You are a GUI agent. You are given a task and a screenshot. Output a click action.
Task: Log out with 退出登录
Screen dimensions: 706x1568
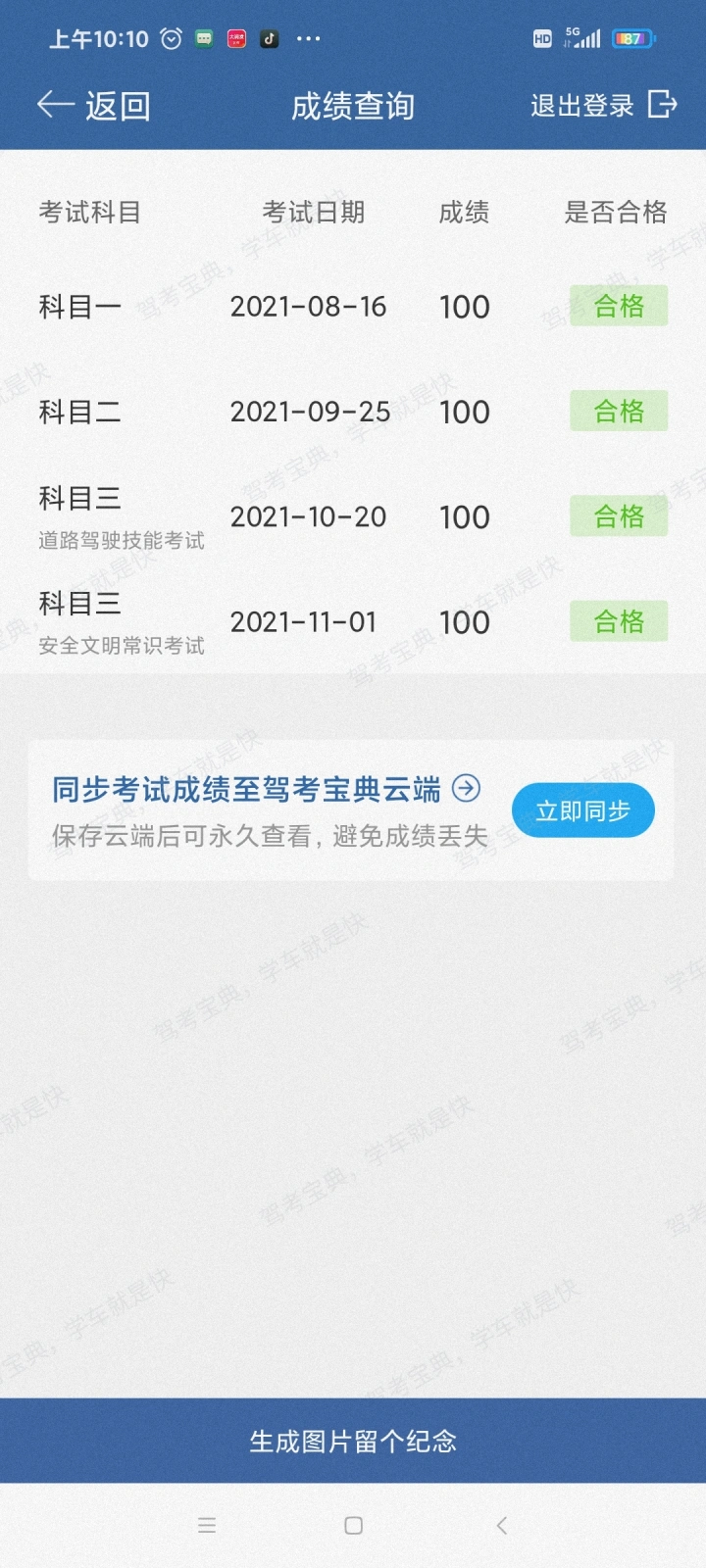point(604,105)
